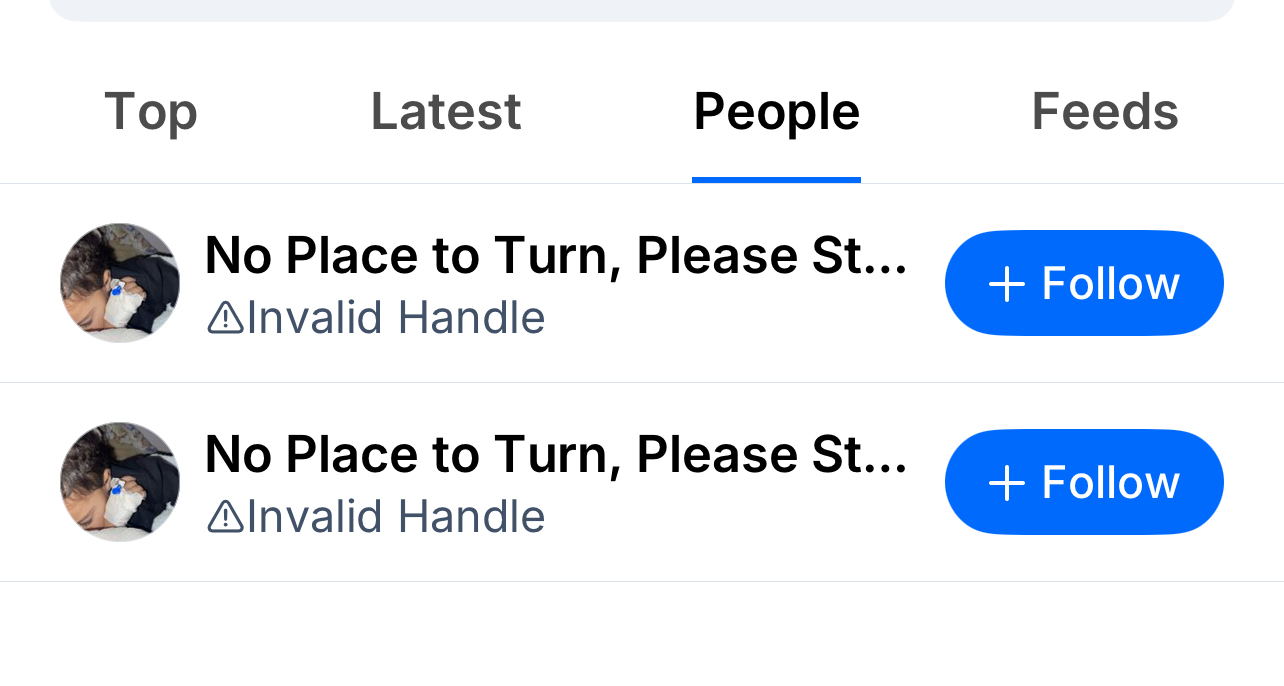Follow the first No Place to Turn account

pyautogui.click(x=1084, y=284)
